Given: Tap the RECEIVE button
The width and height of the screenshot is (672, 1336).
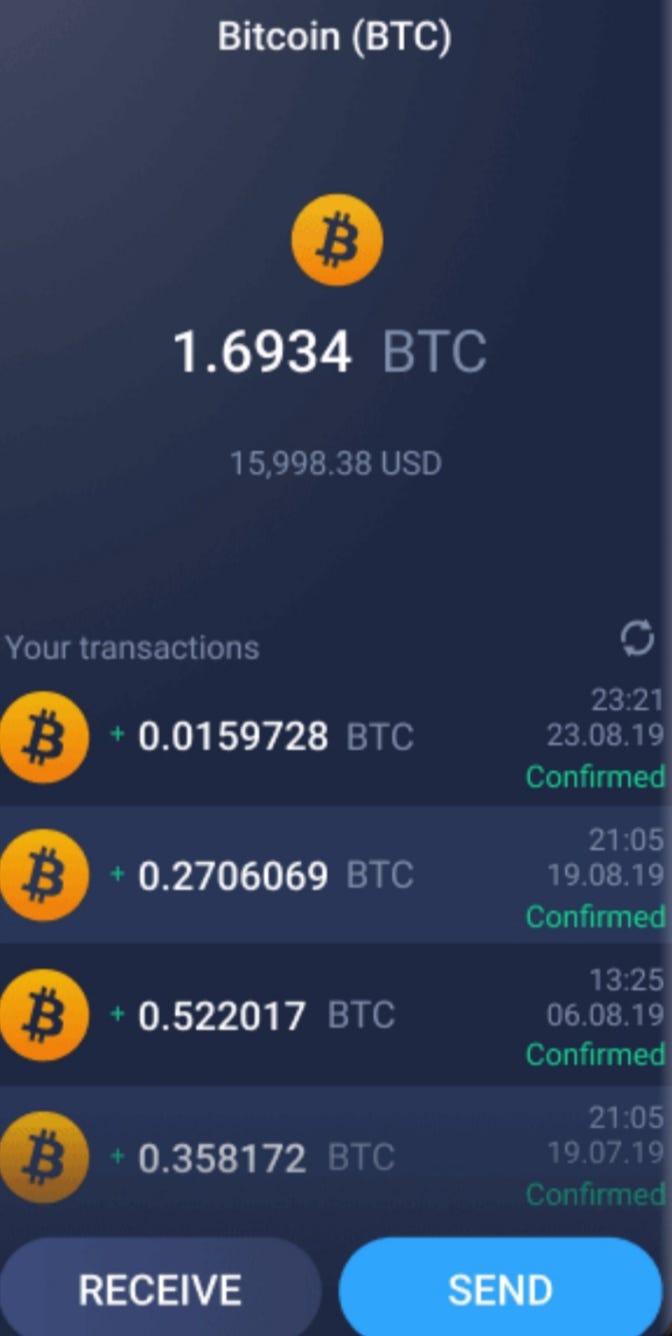Looking at the screenshot, I should 160,1289.
